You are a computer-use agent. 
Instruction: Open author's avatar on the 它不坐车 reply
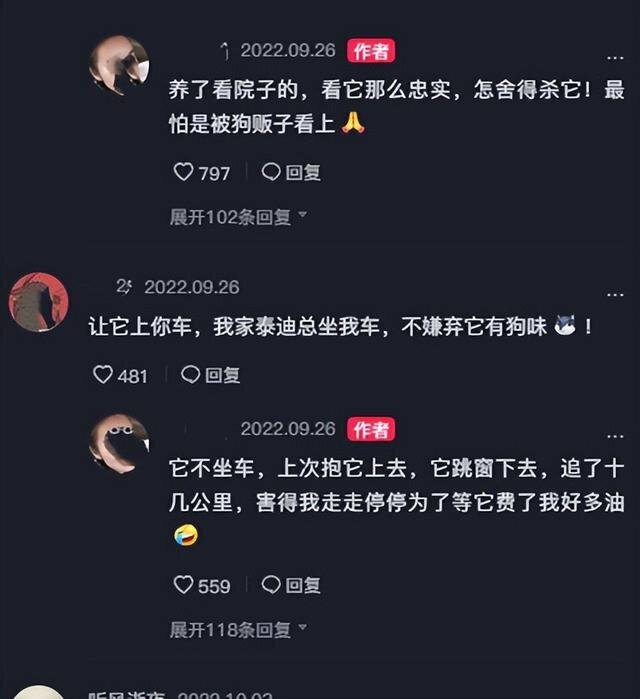pos(119,443)
